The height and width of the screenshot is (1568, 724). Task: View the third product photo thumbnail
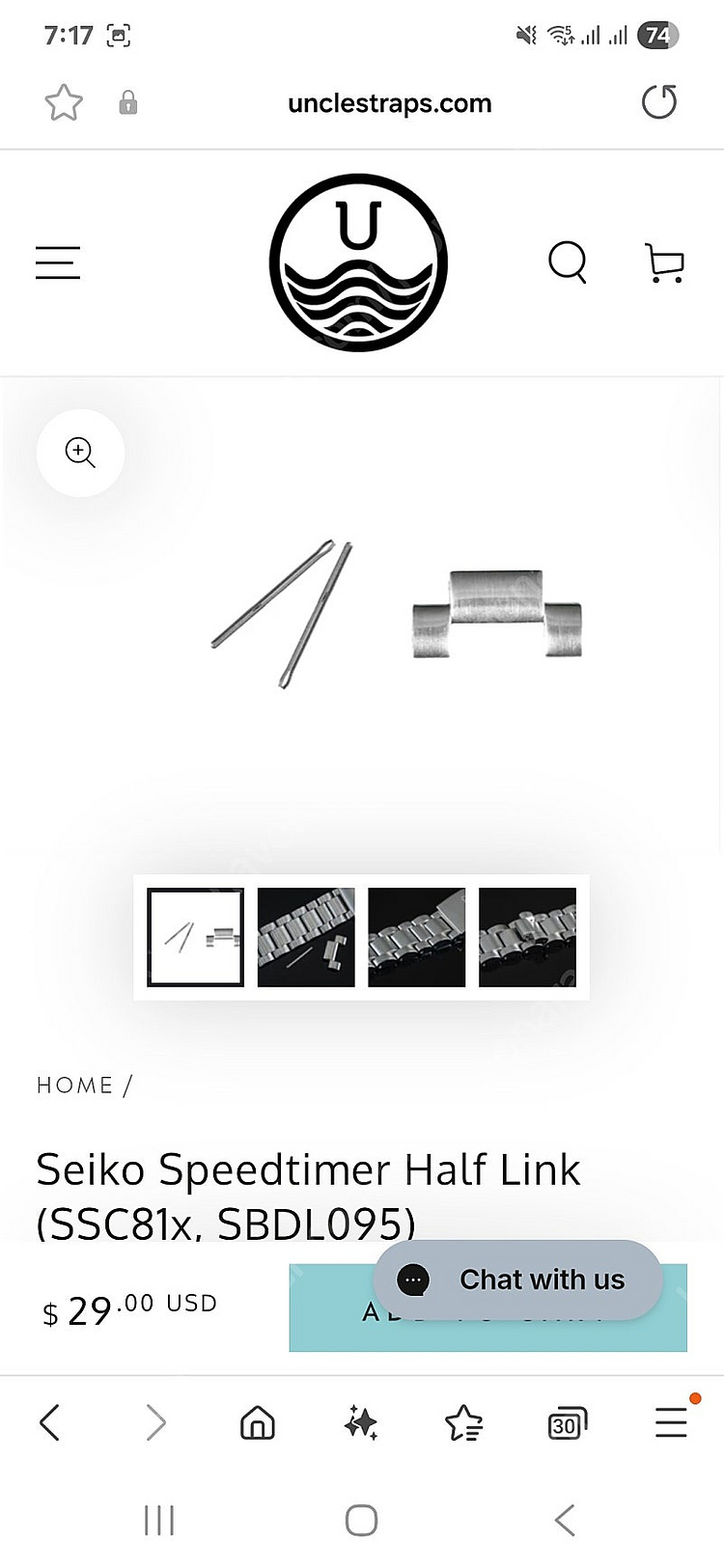pos(417,937)
